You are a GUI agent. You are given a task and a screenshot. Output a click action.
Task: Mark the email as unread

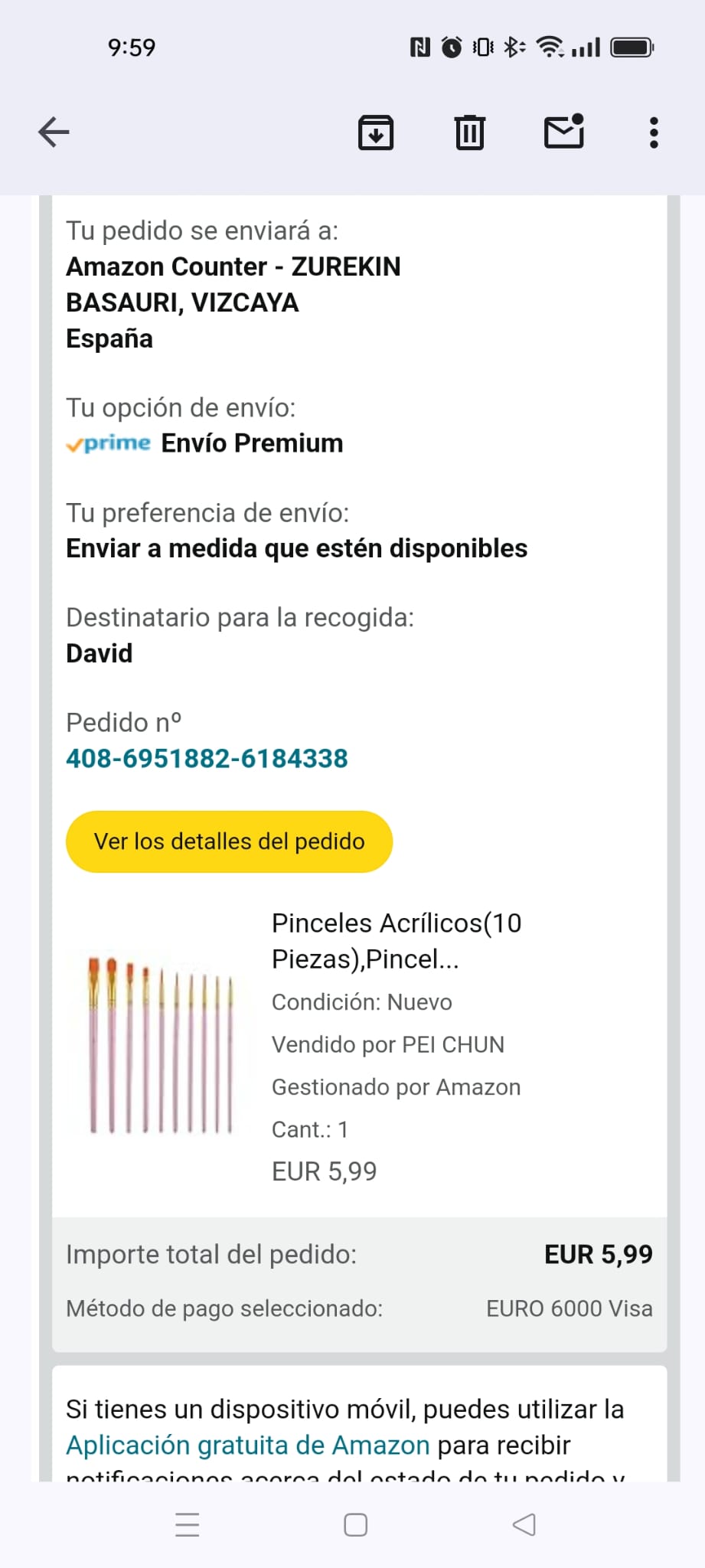coord(564,132)
